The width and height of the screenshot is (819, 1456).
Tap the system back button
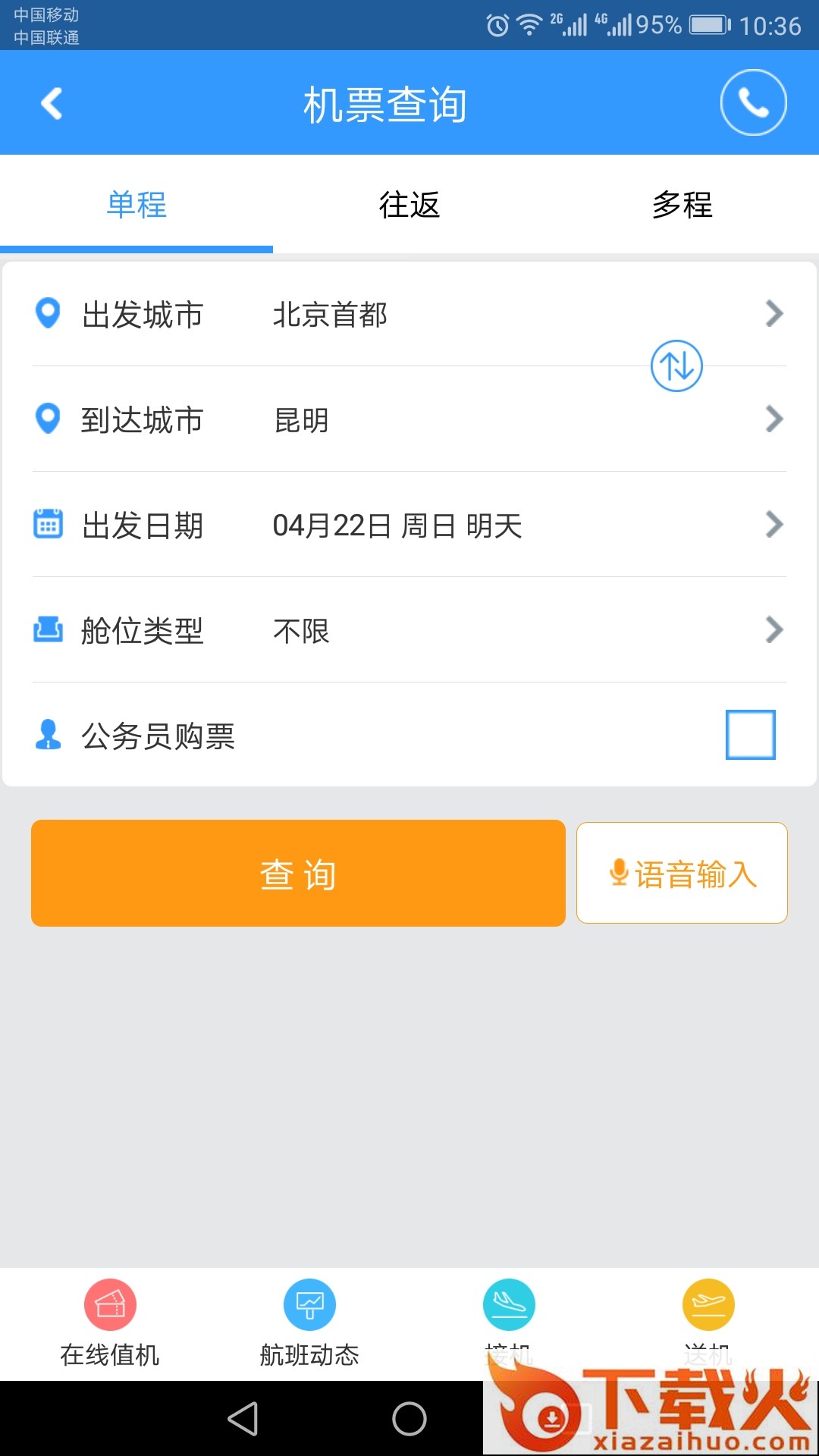(x=243, y=1418)
